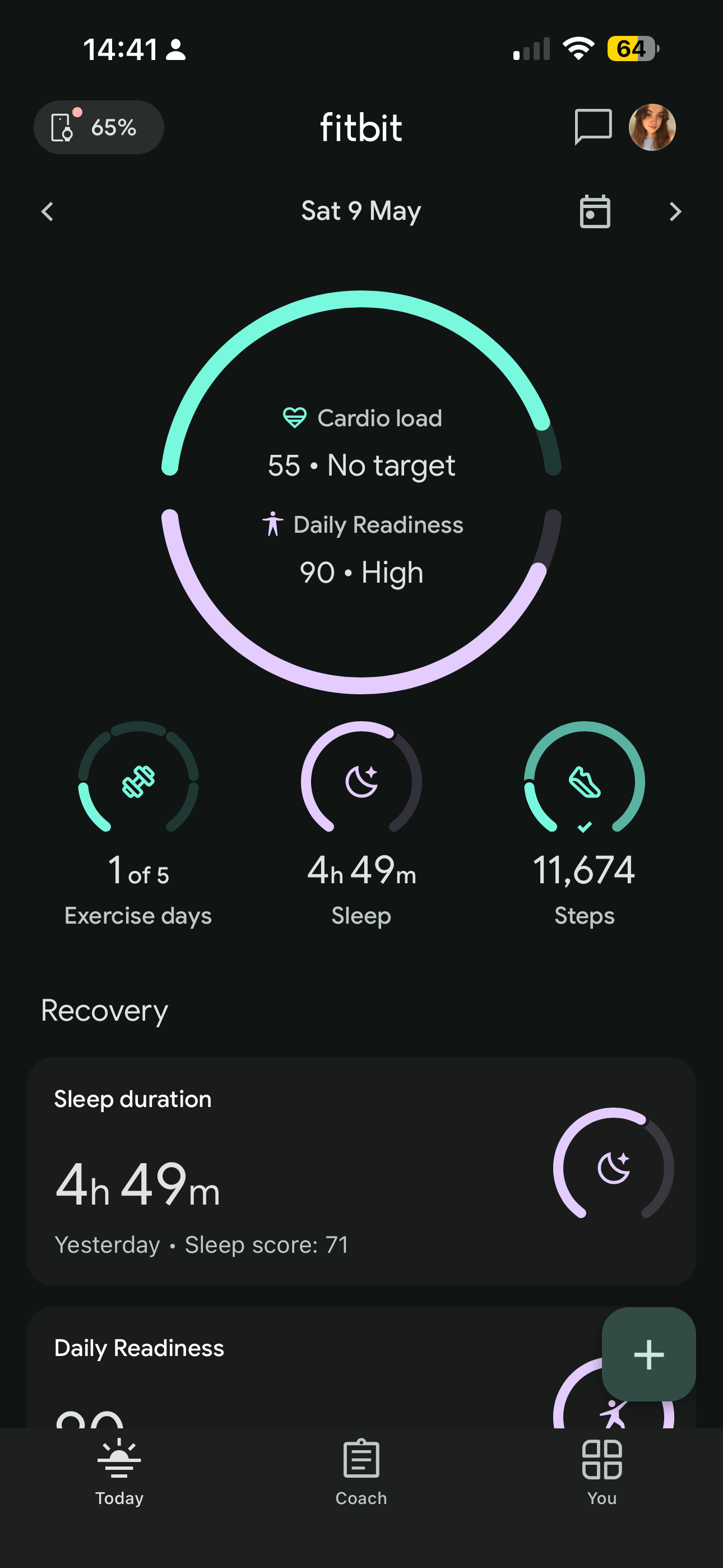Switch to the Today tab

pos(119,1472)
